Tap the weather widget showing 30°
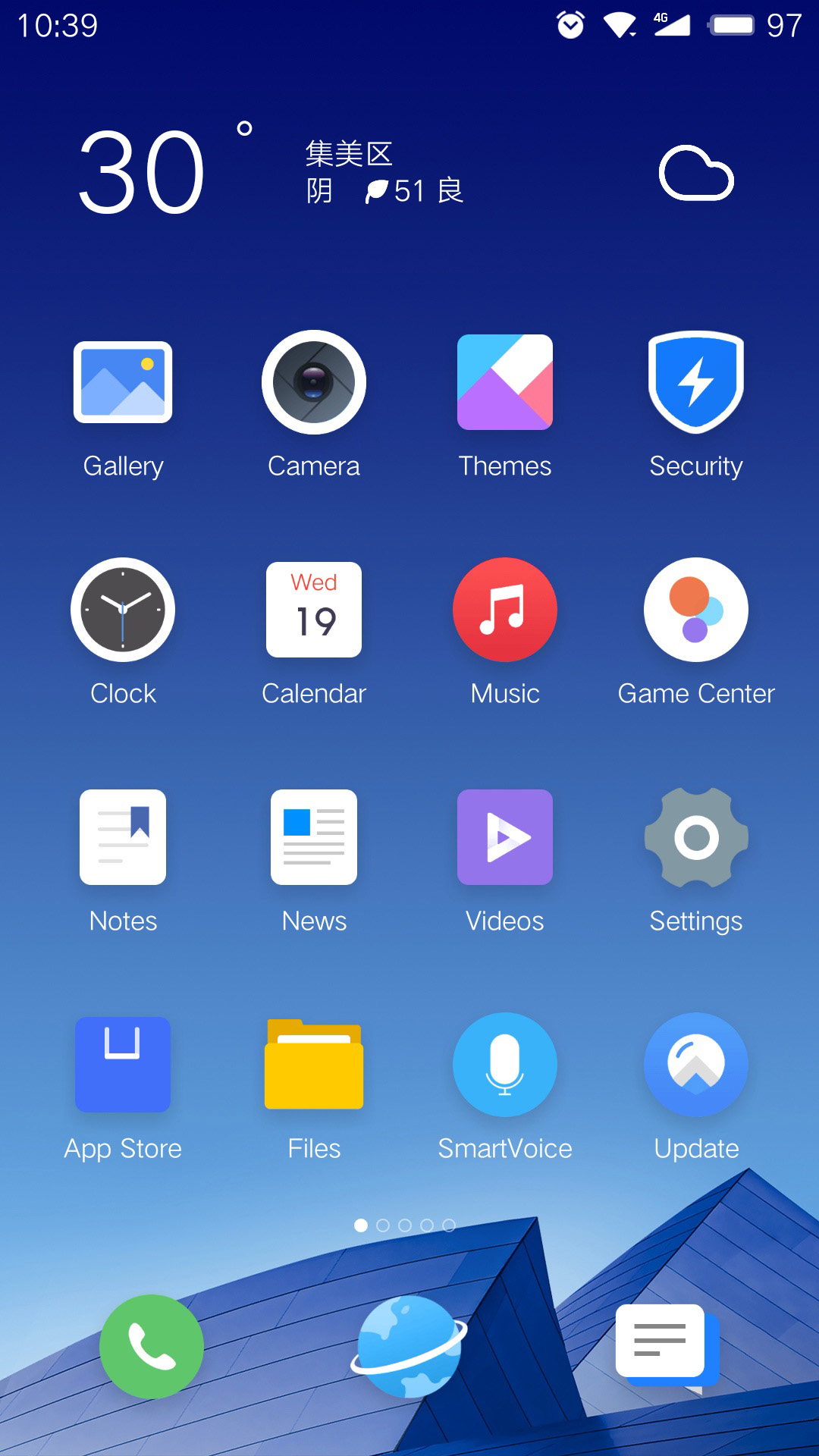This screenshot has height=1456, width=819. [409, 171]
